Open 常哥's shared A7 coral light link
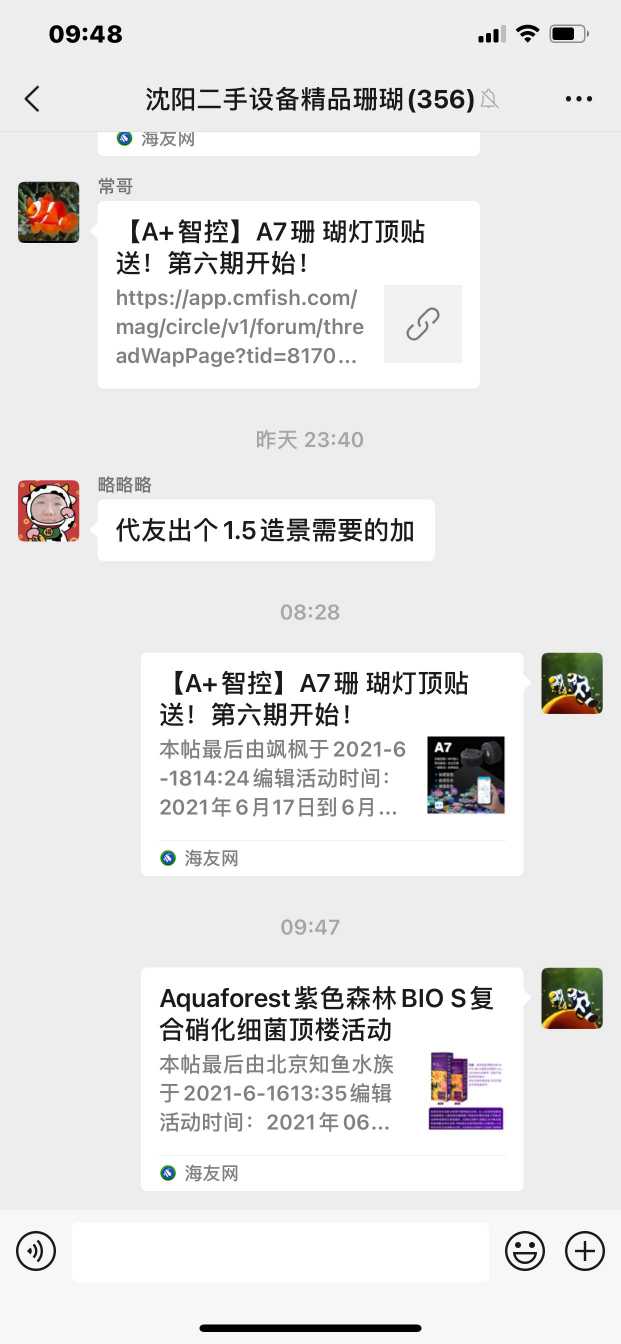The width and height of the screenshot is (621, 1344). point(288,294)
